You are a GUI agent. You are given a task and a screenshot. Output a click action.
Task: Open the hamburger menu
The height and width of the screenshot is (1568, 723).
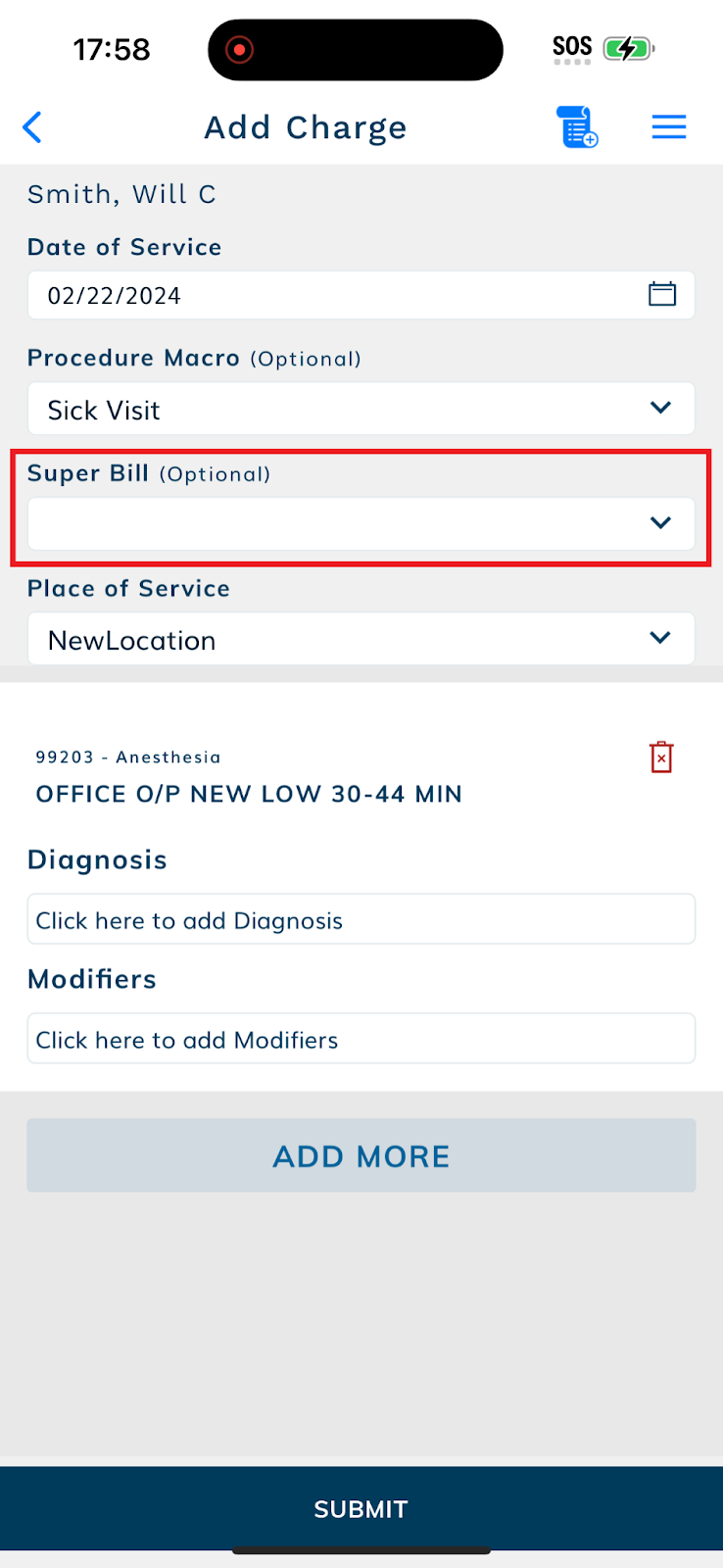click(669, 127)
